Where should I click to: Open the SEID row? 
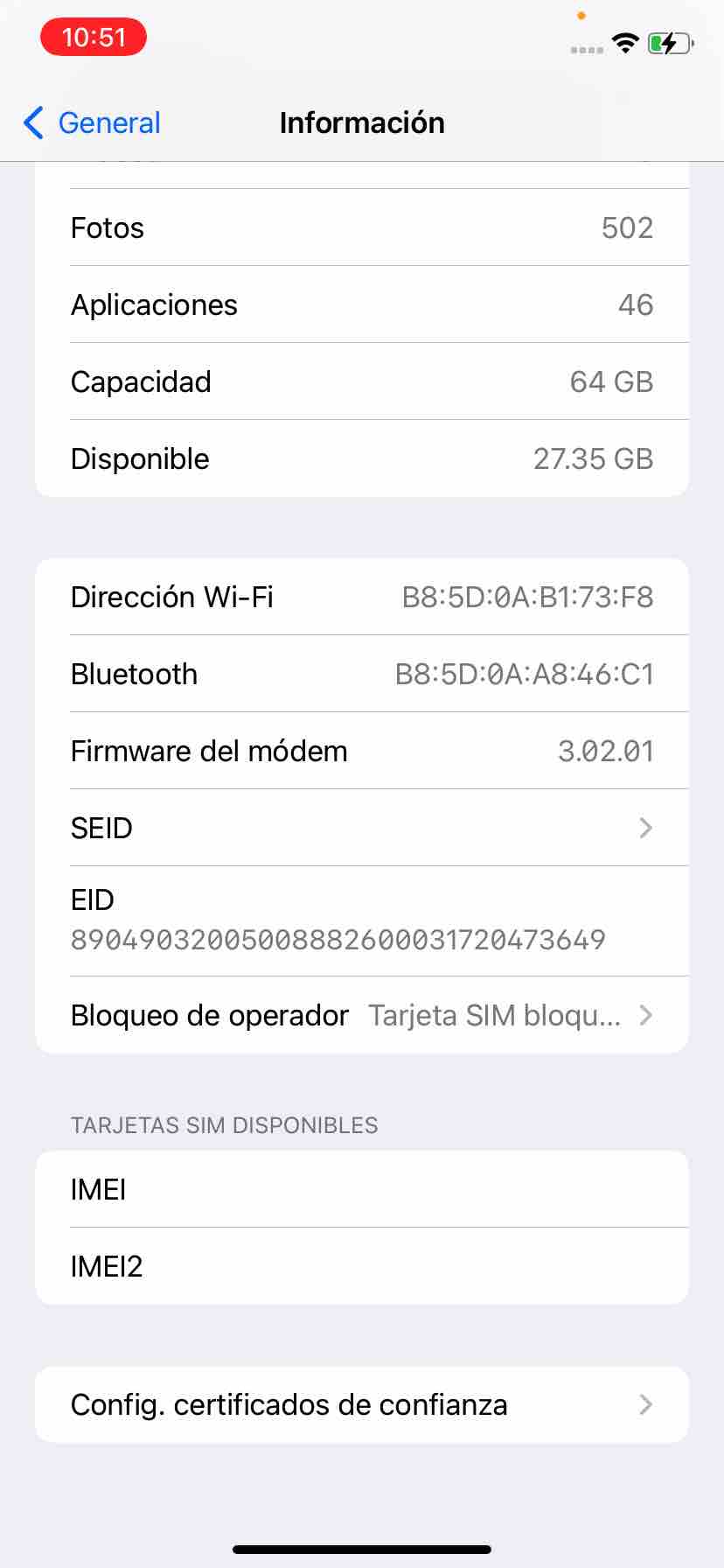tap(362, 828)
